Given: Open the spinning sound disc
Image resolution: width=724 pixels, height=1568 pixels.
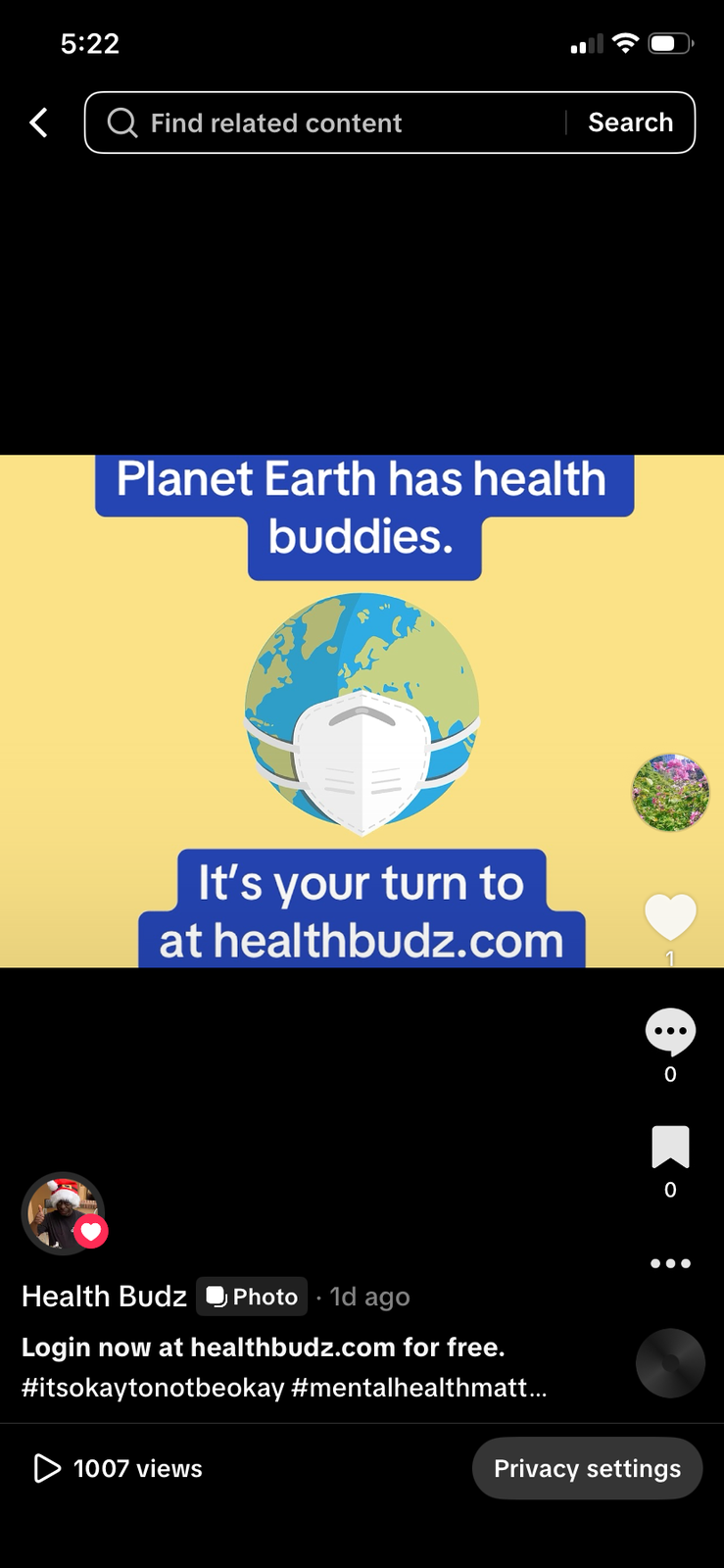Looking at the screenshot, I should [670, 1362].
